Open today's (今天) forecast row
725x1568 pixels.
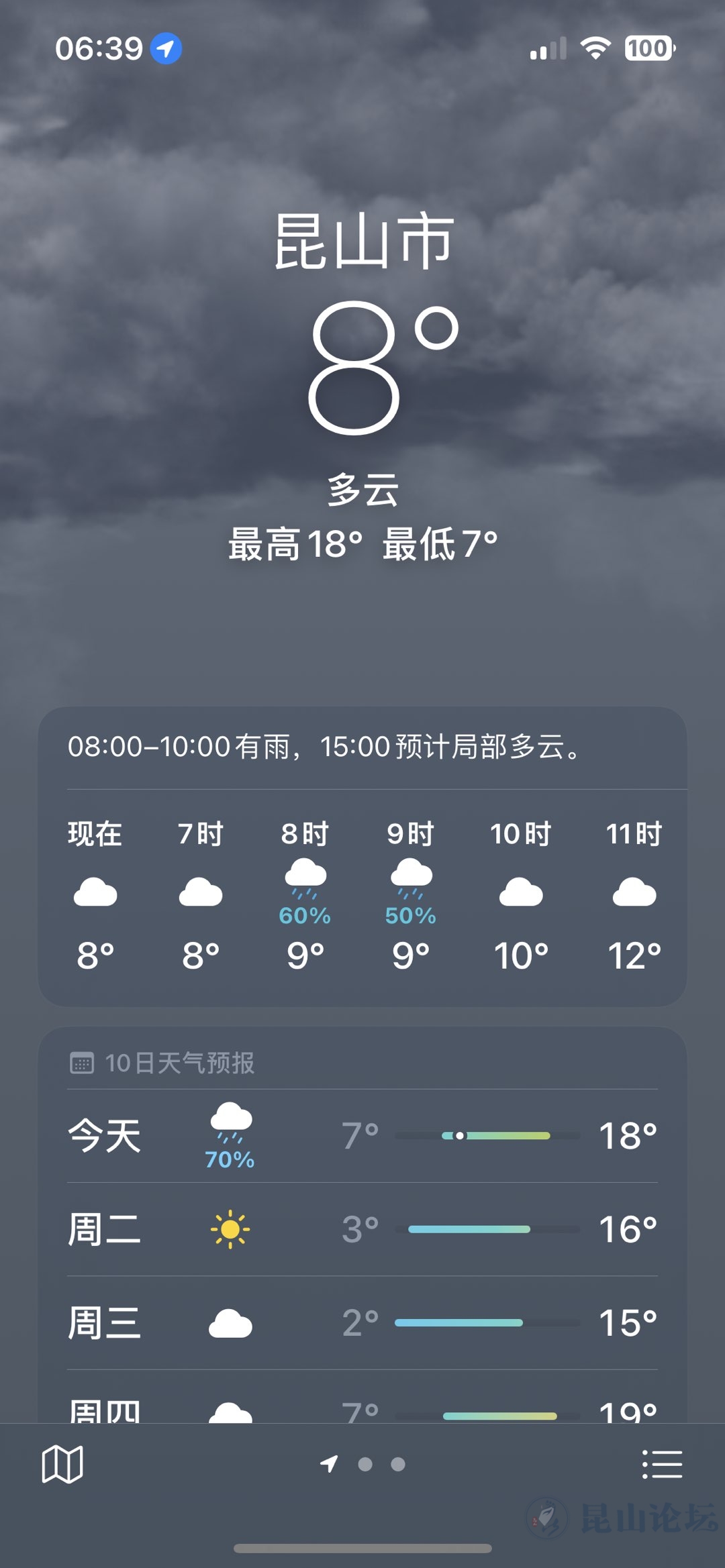click(x=362, y=1135)
